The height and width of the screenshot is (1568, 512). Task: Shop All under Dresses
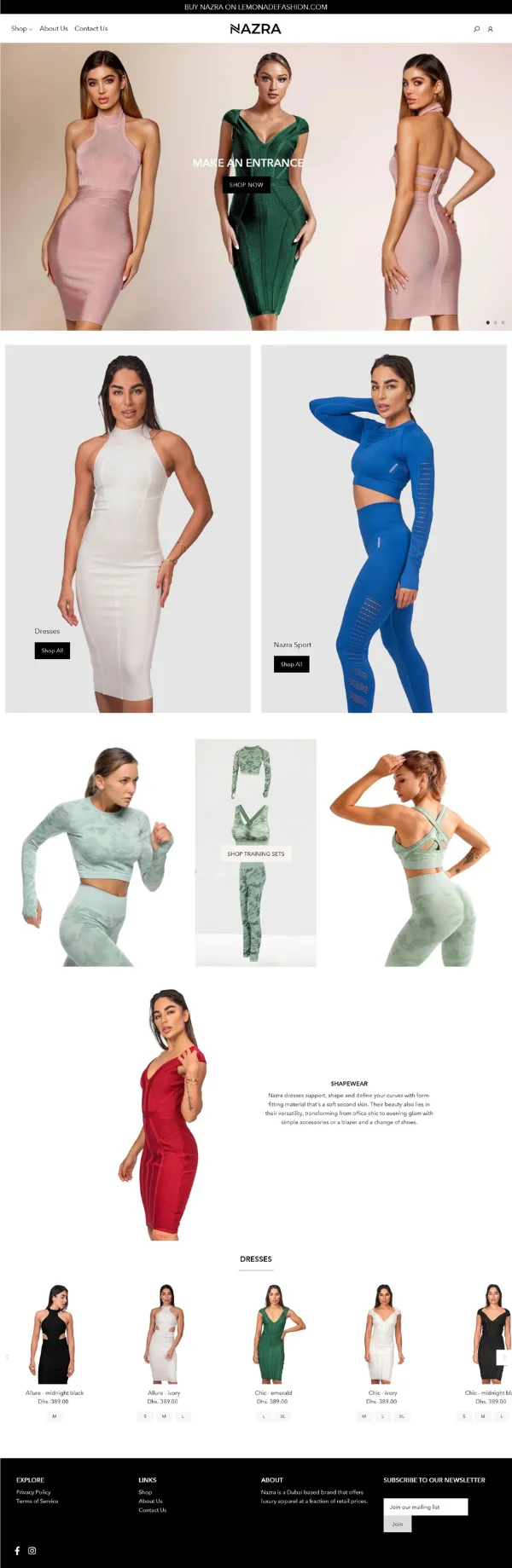point(52,651)
